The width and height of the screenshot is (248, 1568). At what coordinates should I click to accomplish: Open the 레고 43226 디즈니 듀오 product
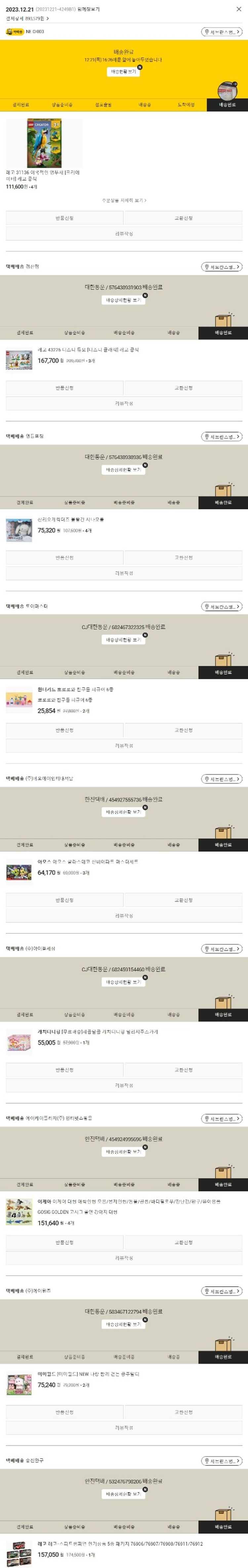[88, 350]
